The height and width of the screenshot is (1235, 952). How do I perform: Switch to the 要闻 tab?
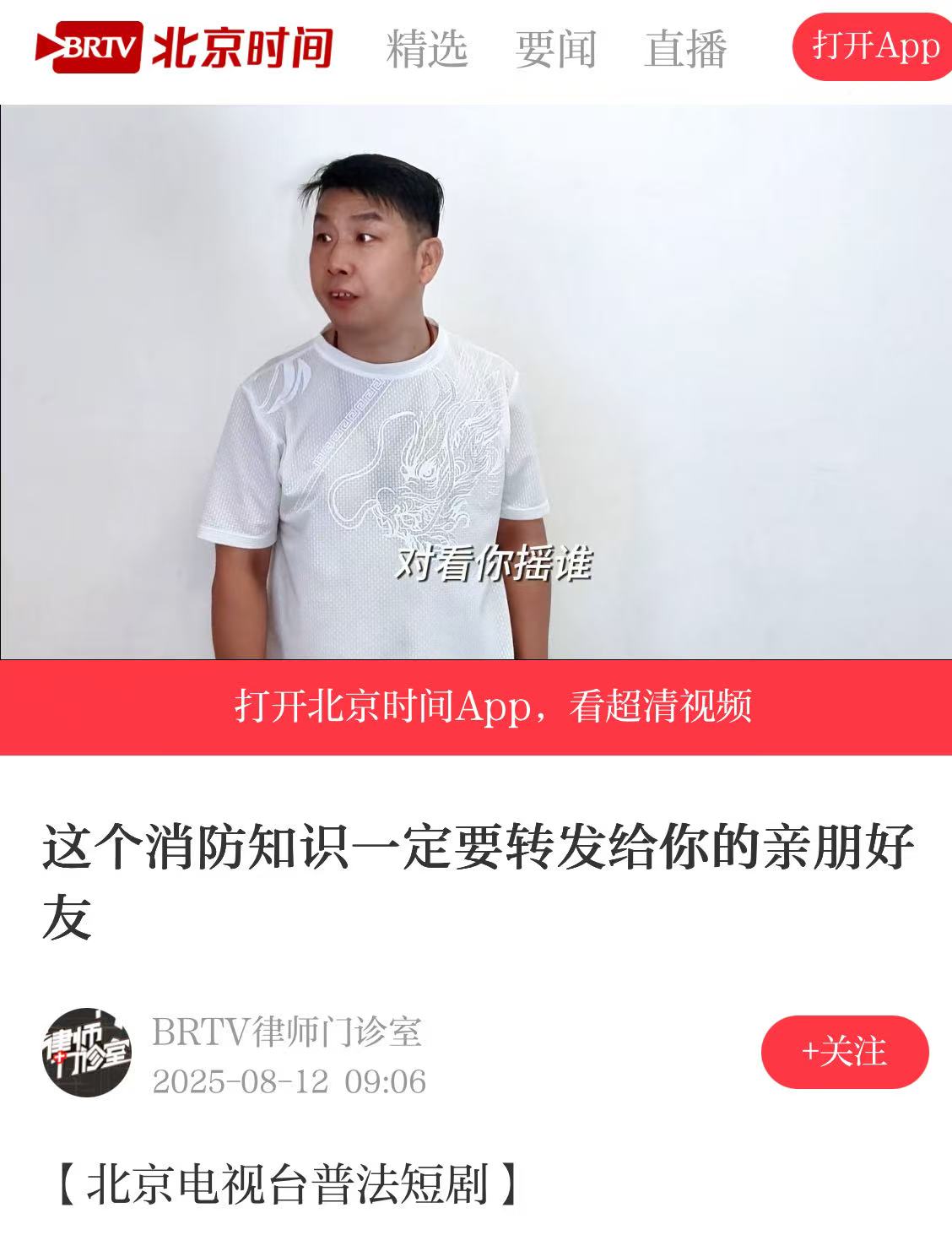coord(555,49)
